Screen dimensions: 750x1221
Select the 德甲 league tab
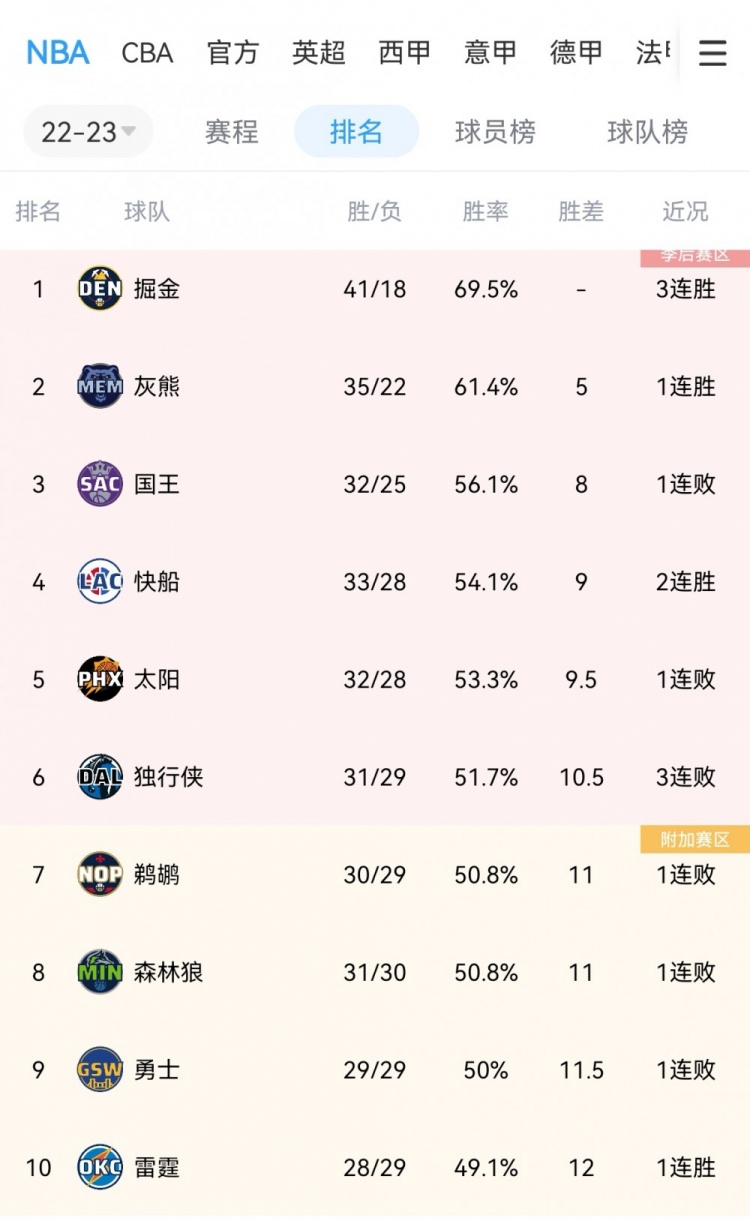pos(576,52)
